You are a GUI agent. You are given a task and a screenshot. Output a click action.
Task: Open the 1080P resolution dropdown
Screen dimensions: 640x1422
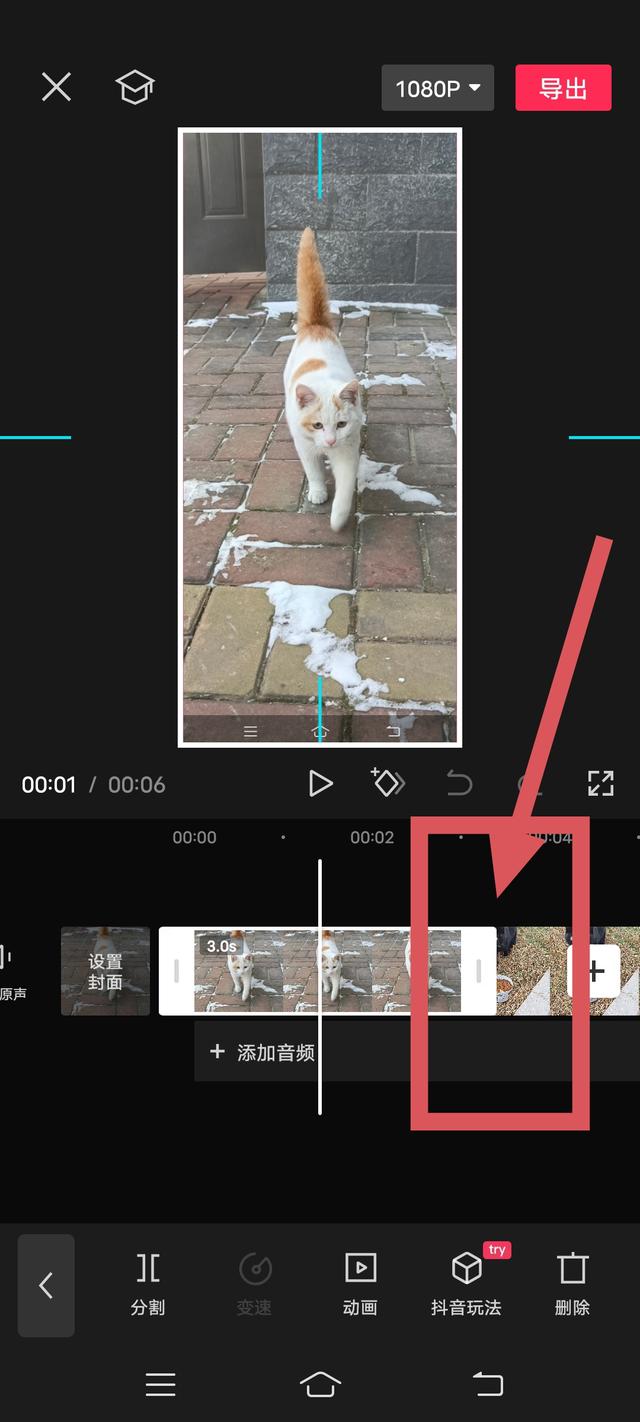coord(437,88)
